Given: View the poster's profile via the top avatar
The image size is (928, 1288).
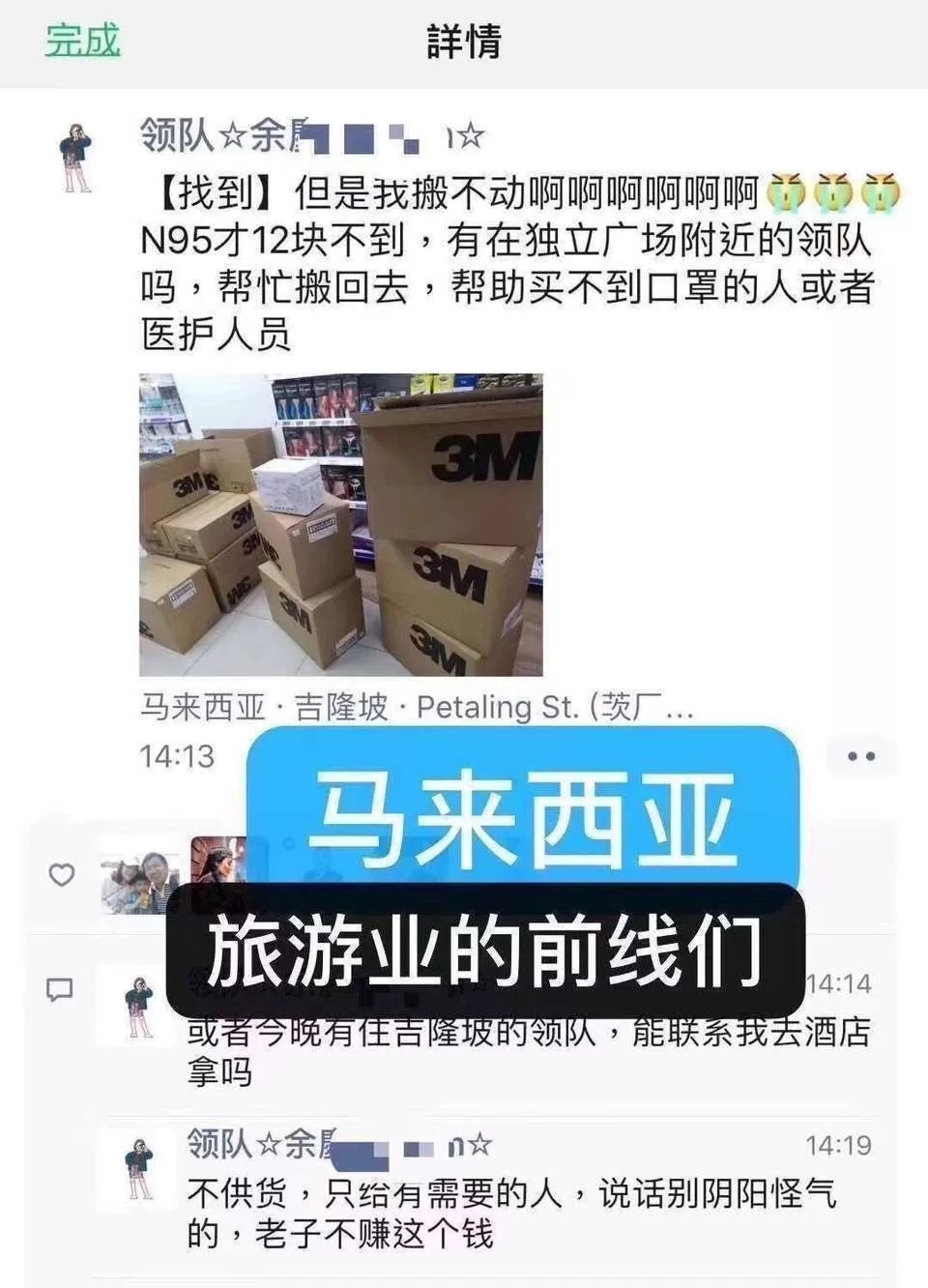Looking at the screenshot, I should 75,158.
